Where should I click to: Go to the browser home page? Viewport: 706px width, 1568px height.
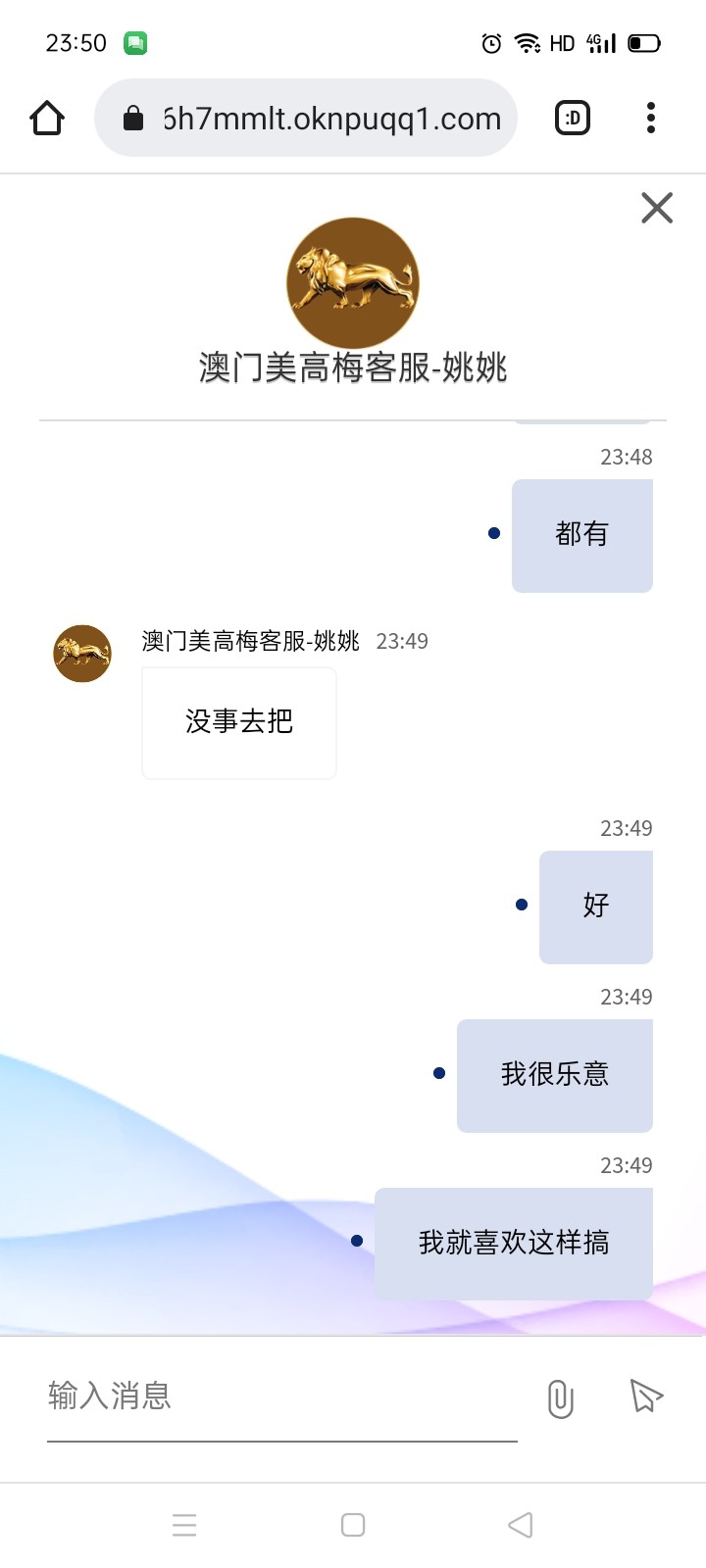tap(47, 119)
